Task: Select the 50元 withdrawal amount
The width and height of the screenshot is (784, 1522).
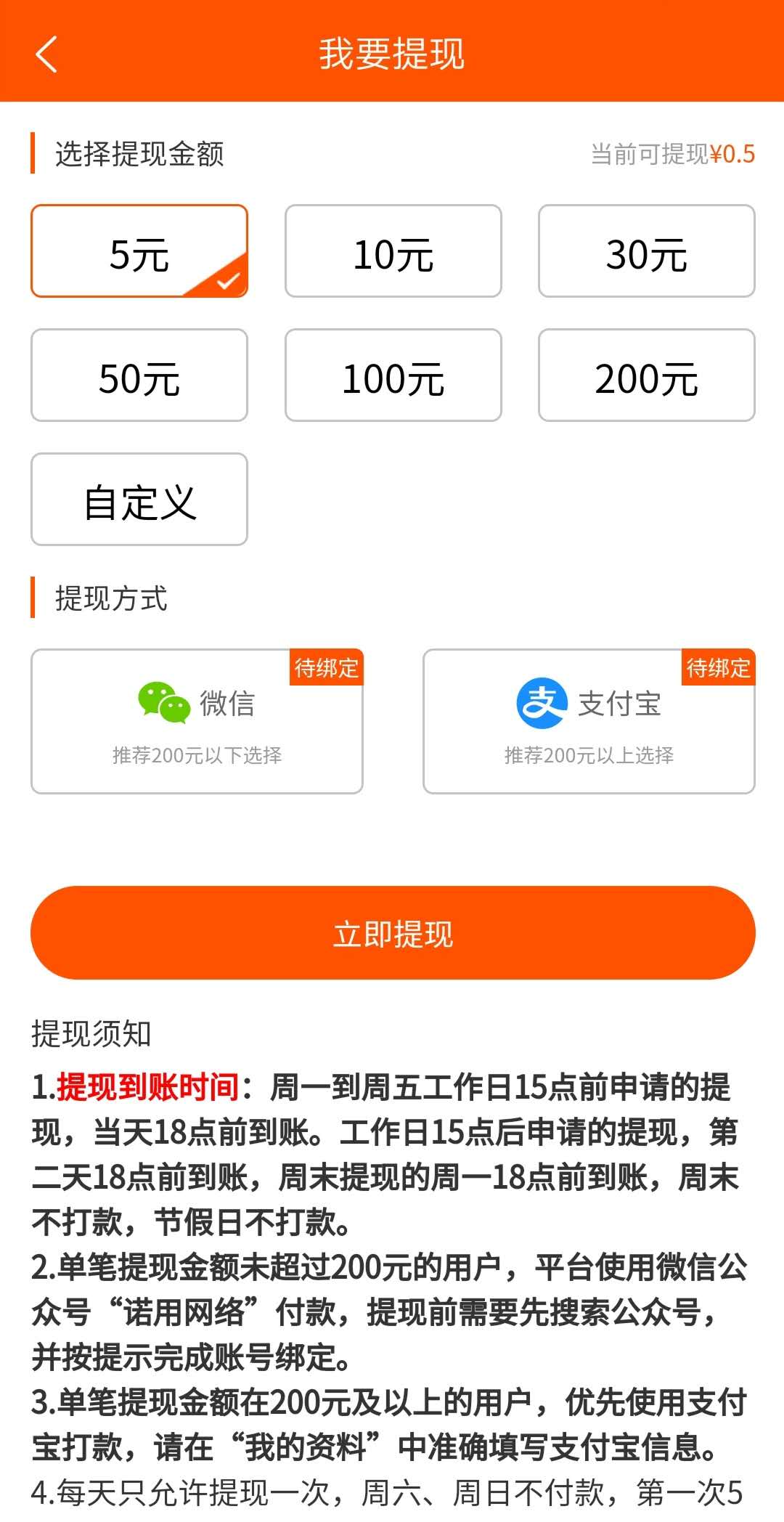Action: click(x=139, y=375)
